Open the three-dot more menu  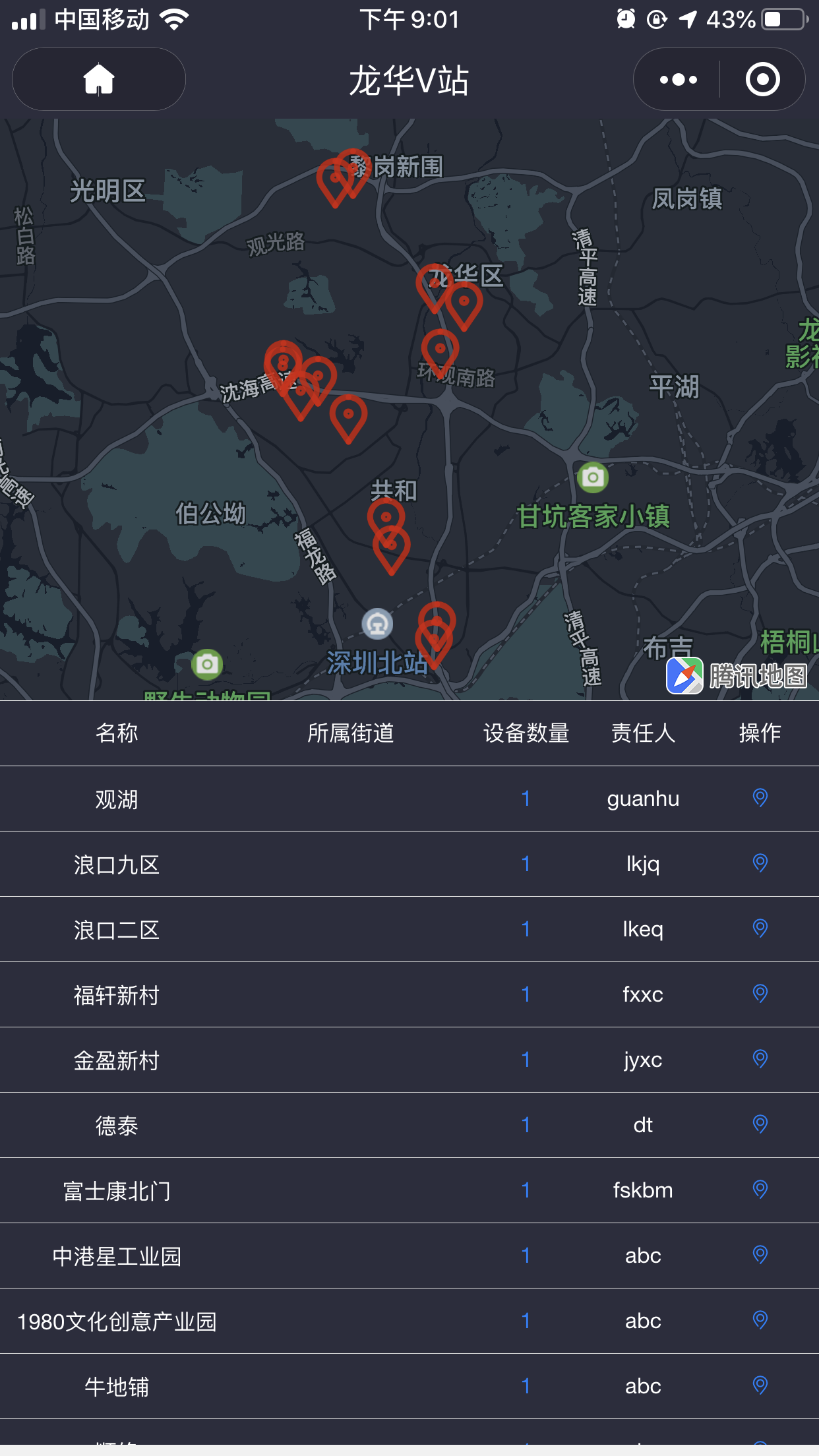click(x=678, y=80)
